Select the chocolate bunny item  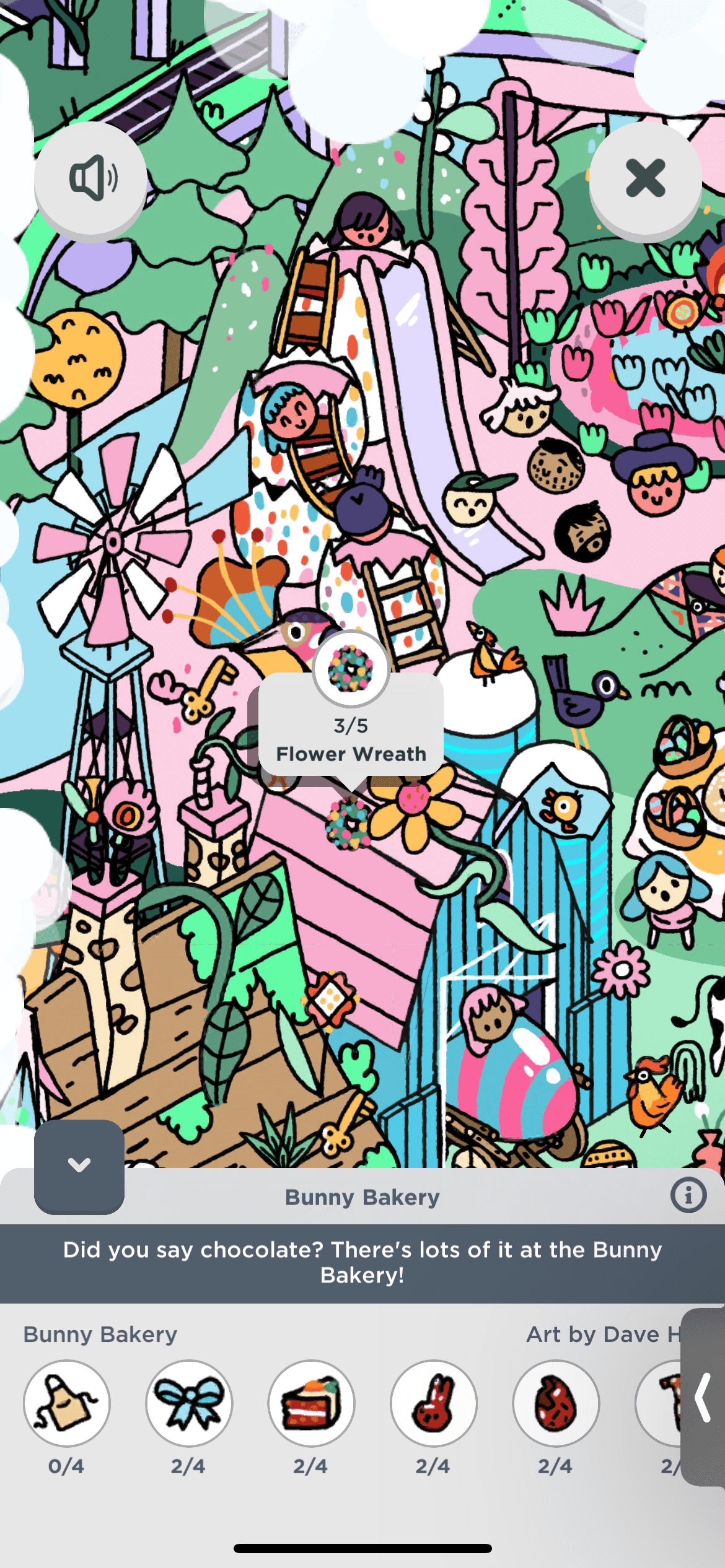pyautogui.click(x=433, y=1403)
